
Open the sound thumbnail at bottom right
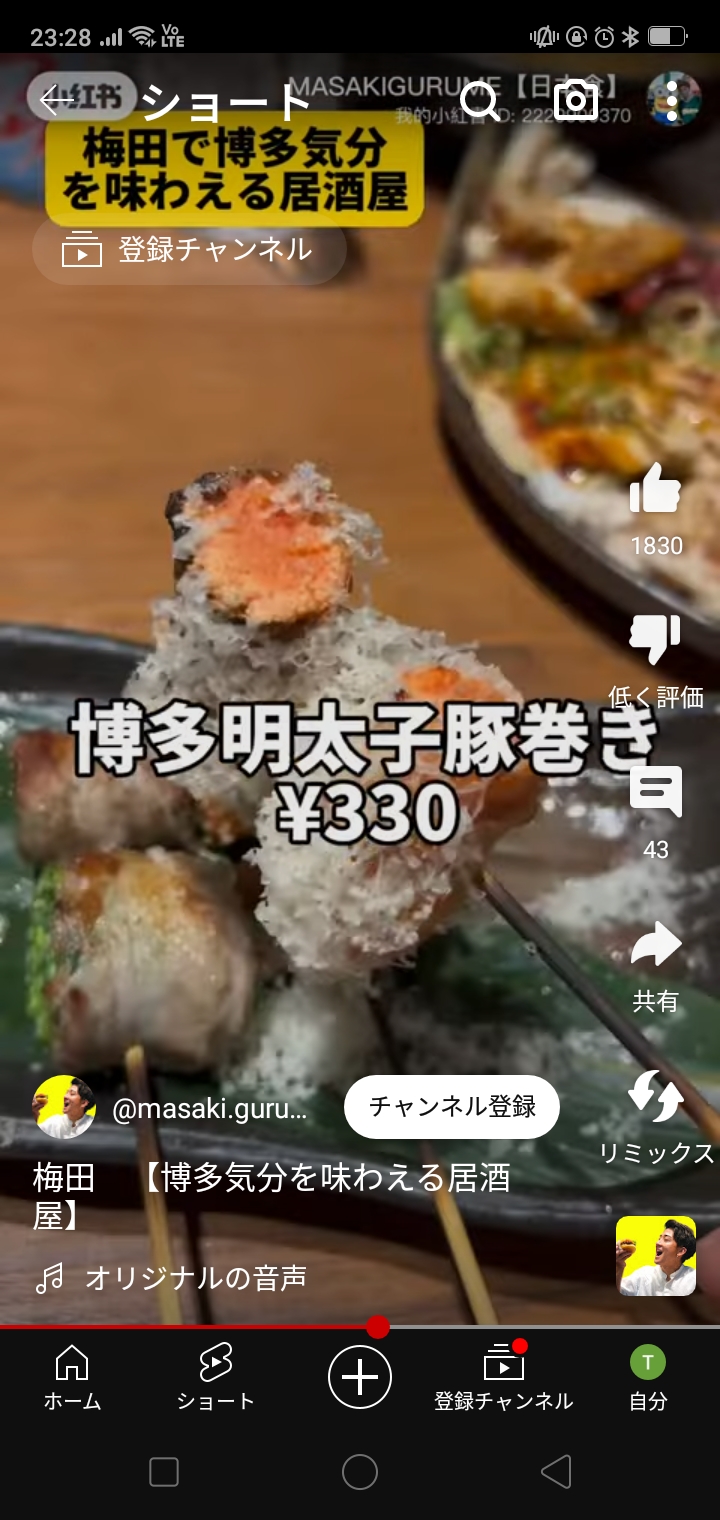pos(656,1256)
